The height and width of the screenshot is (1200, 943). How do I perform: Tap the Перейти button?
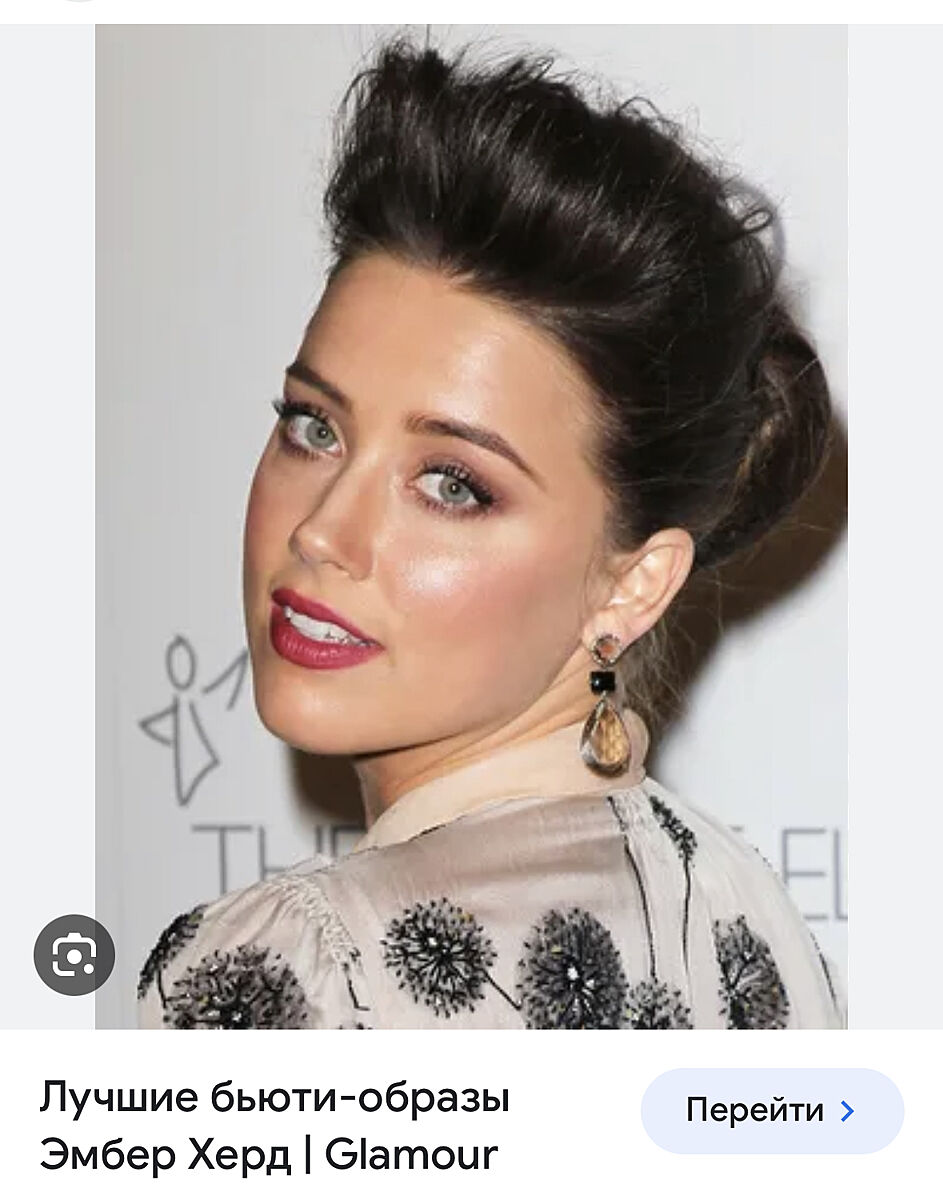(771, 1111)
